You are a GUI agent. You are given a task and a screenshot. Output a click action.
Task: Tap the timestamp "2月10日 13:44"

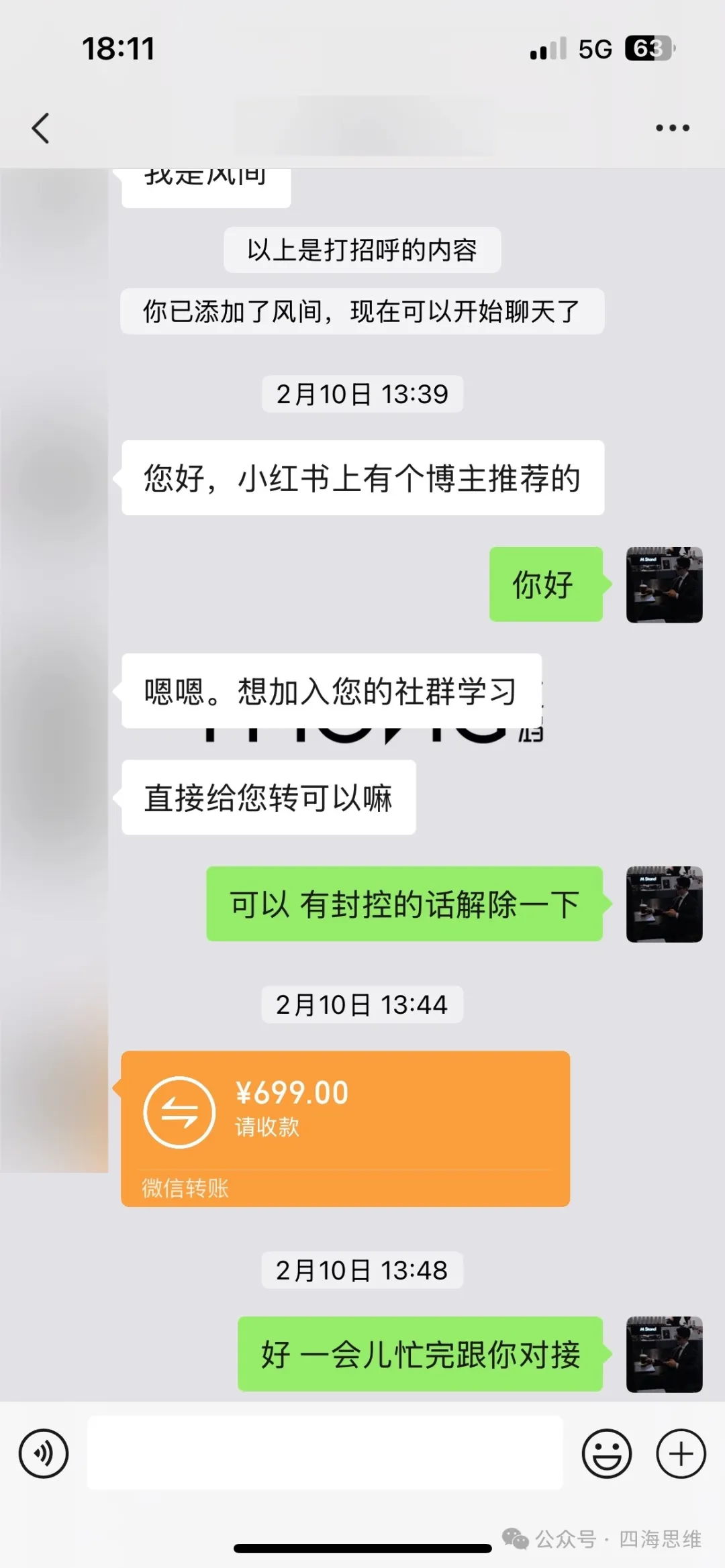point(361,1005)
